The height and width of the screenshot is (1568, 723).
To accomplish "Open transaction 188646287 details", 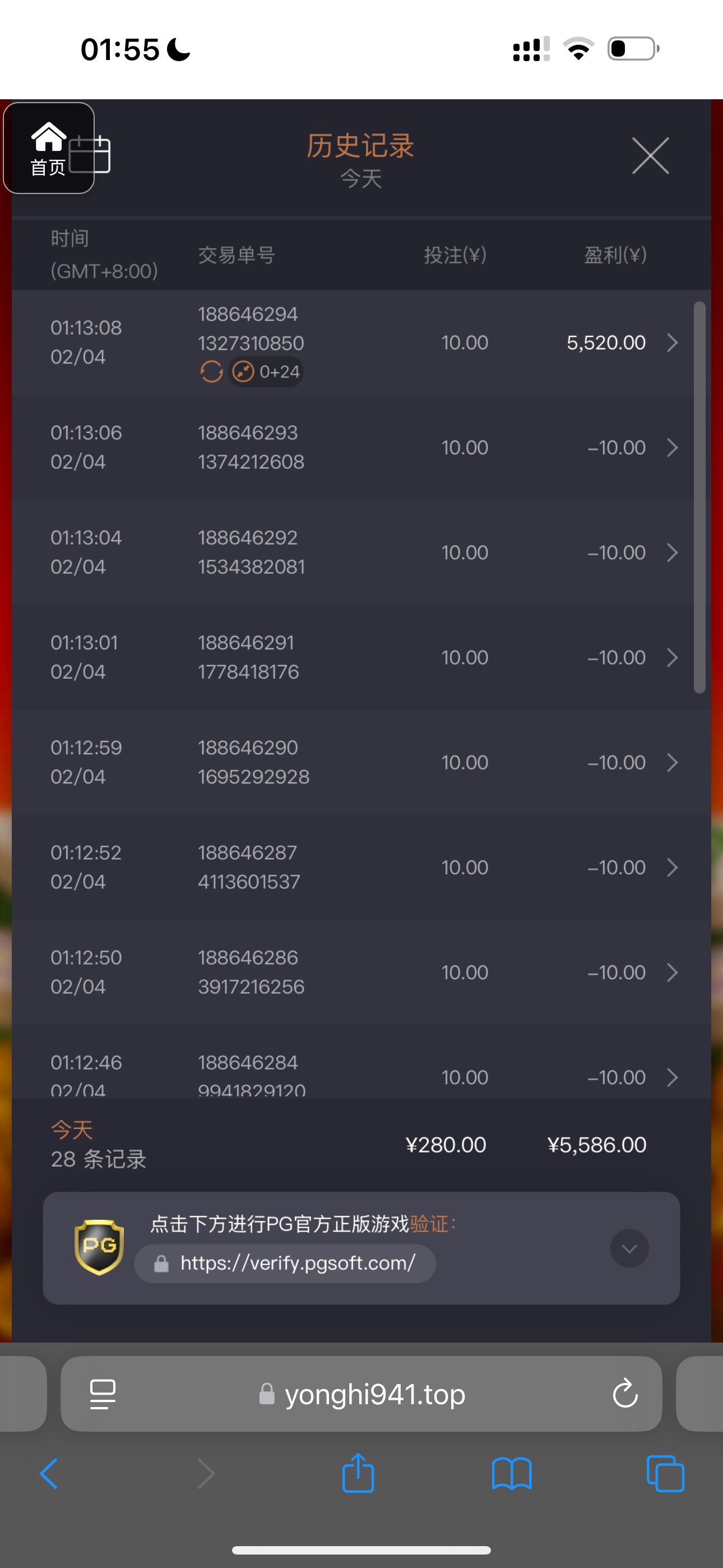I will click(x=353, y=868).
